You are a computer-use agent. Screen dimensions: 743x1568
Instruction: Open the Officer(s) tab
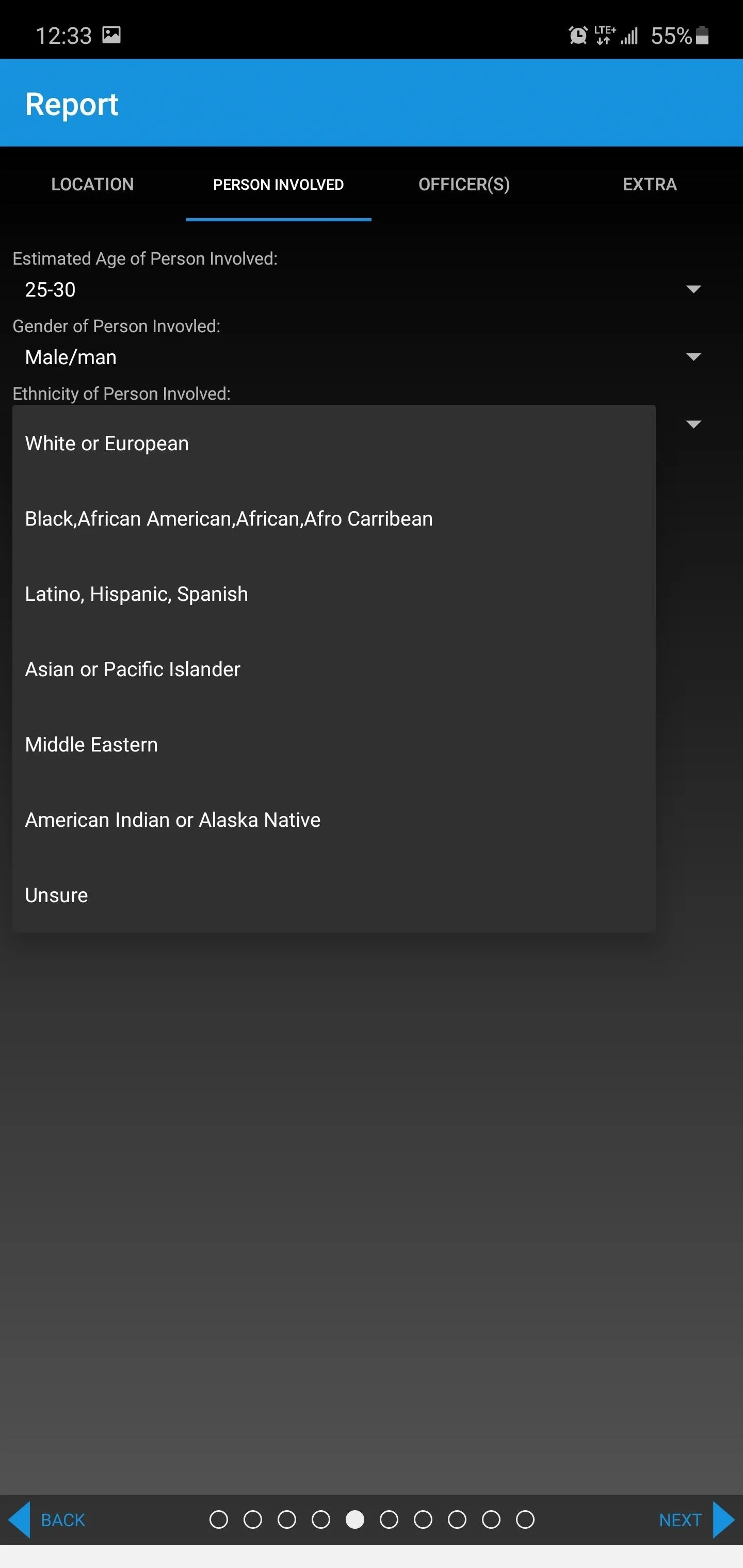click(464, 184)
